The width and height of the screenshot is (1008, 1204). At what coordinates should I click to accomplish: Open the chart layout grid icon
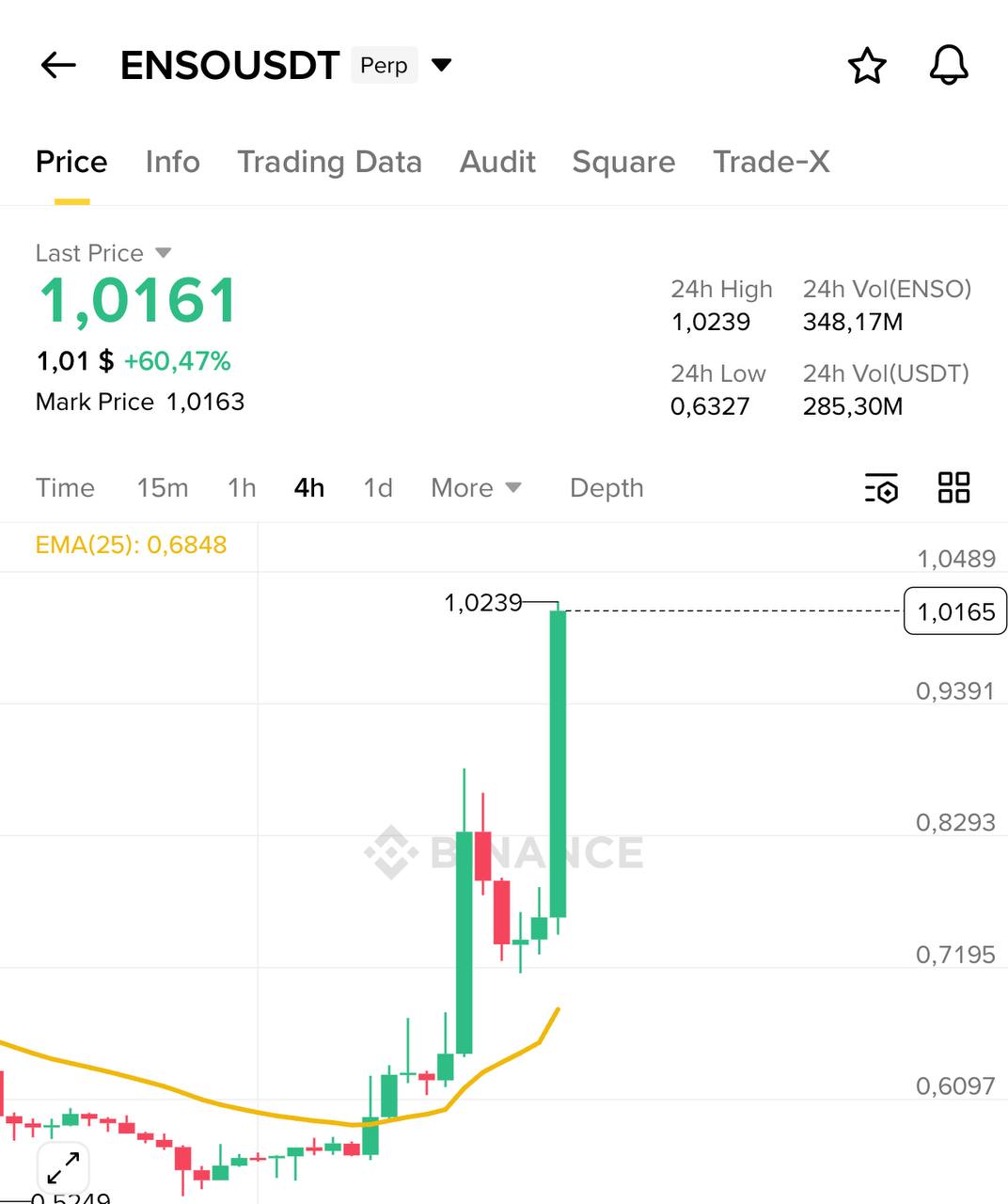click(x=953, y=488)
